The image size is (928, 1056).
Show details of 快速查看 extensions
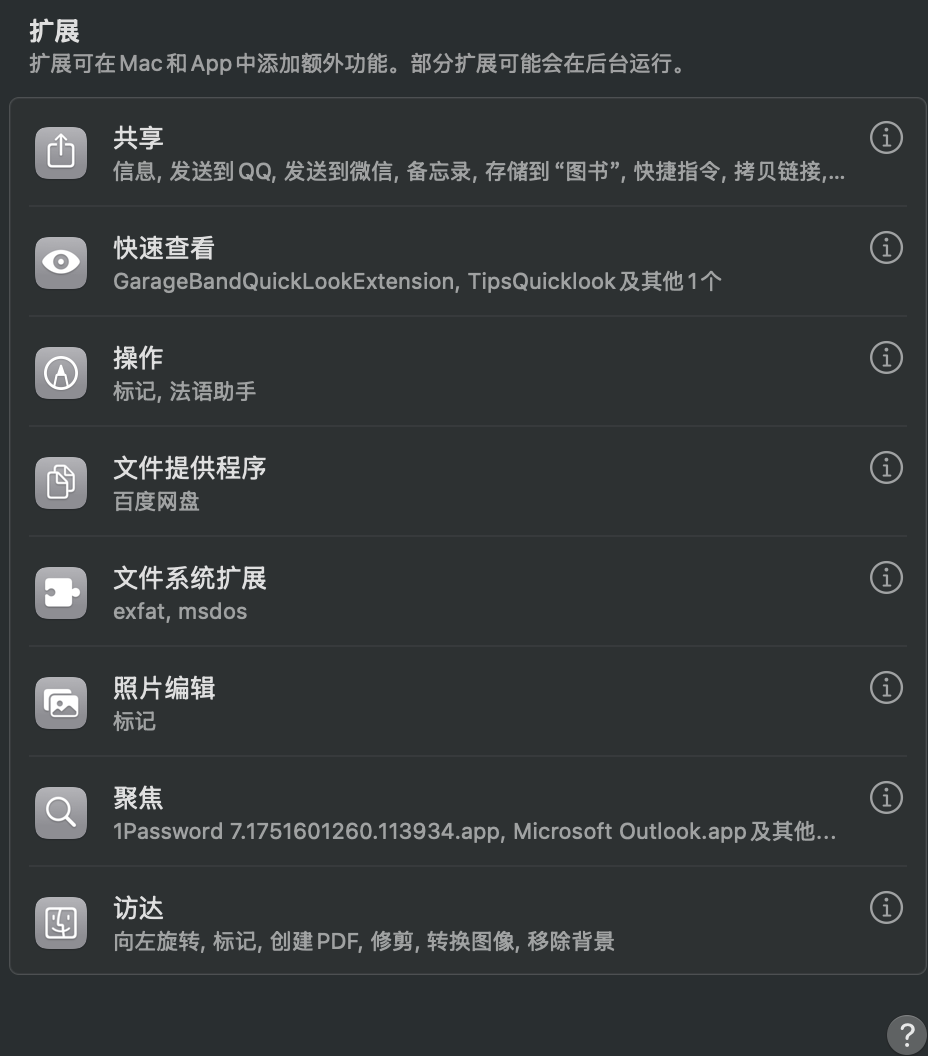click(886, 248)
